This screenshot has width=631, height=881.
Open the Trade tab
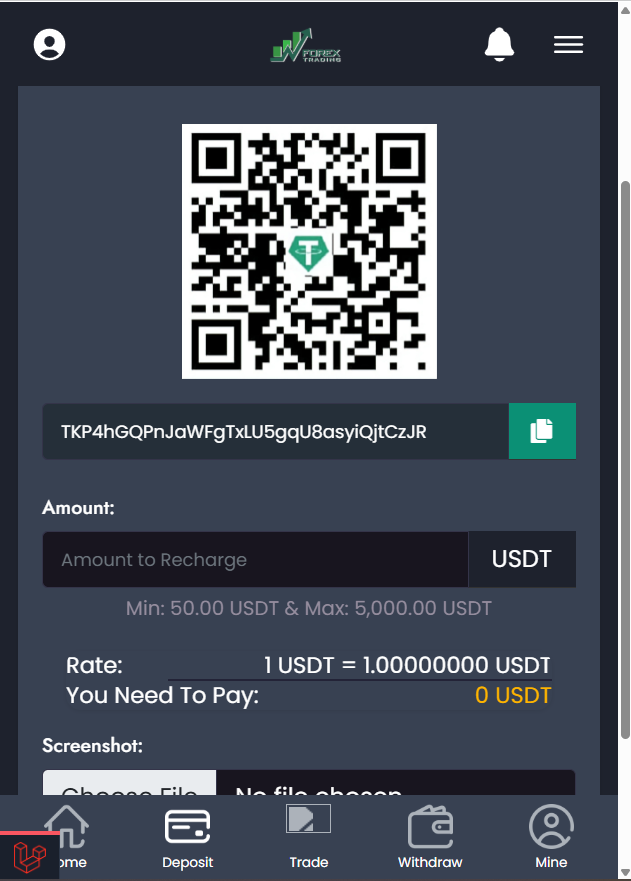[x=309, y=838]
